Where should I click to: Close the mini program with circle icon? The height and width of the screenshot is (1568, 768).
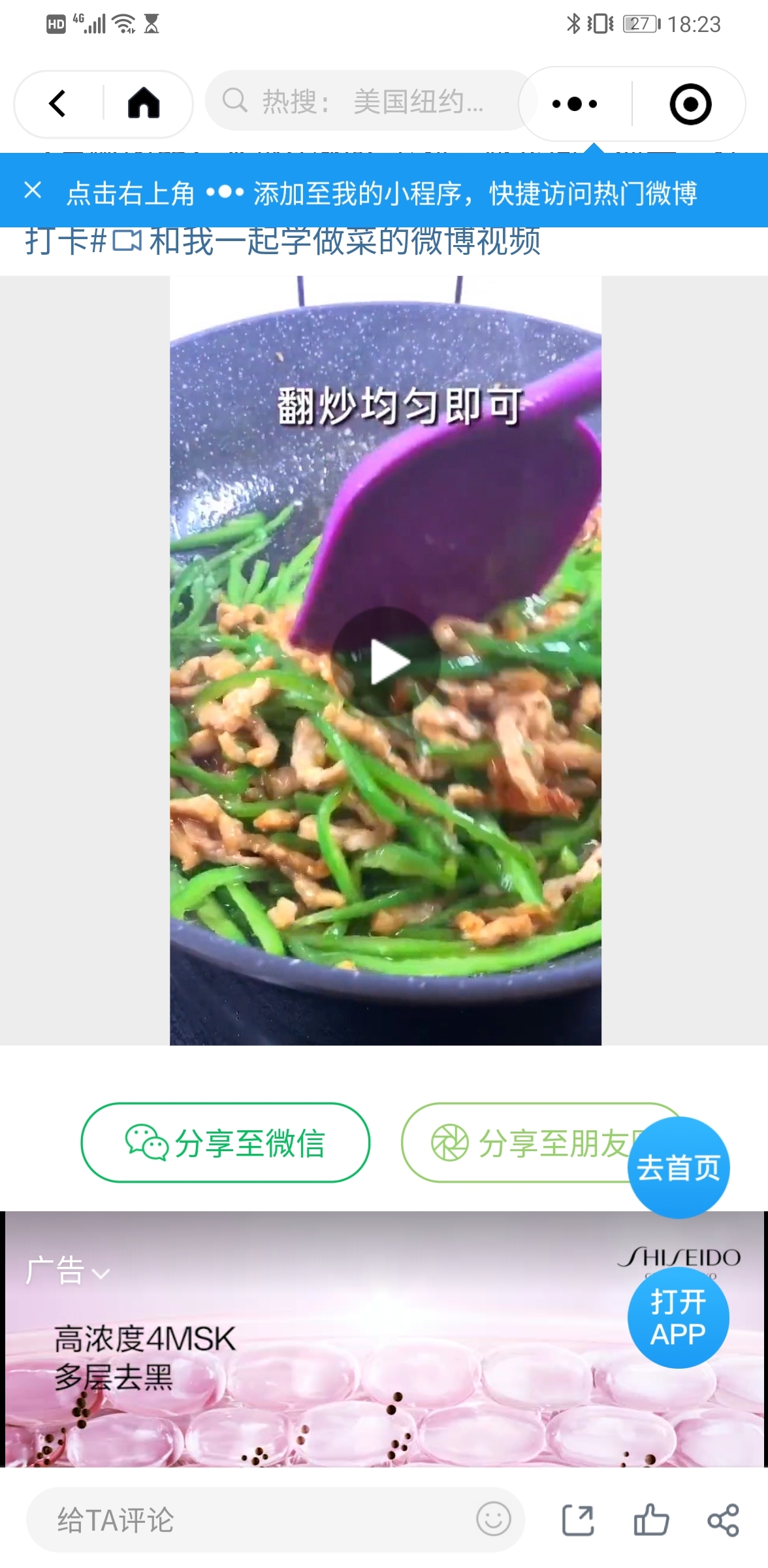(690, 104)
